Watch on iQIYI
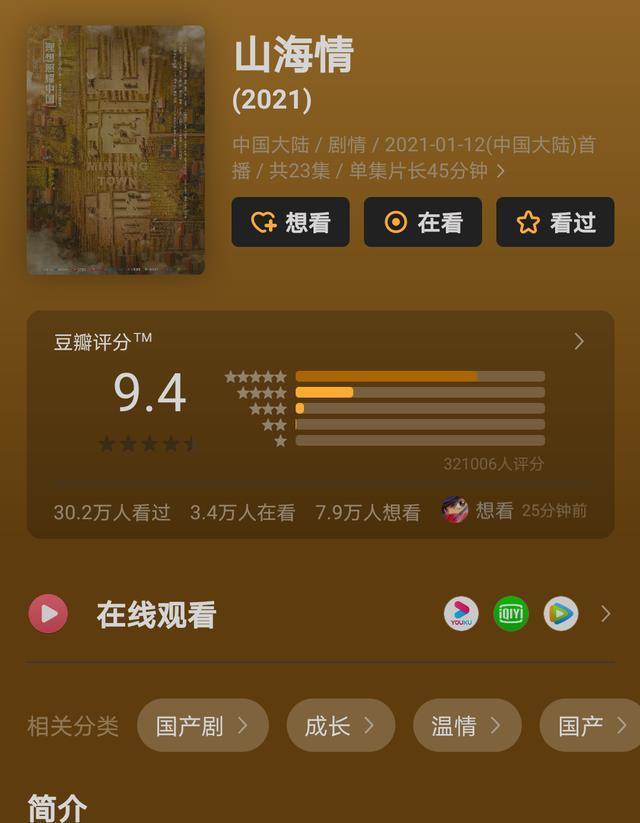 (x=511, y=613)
